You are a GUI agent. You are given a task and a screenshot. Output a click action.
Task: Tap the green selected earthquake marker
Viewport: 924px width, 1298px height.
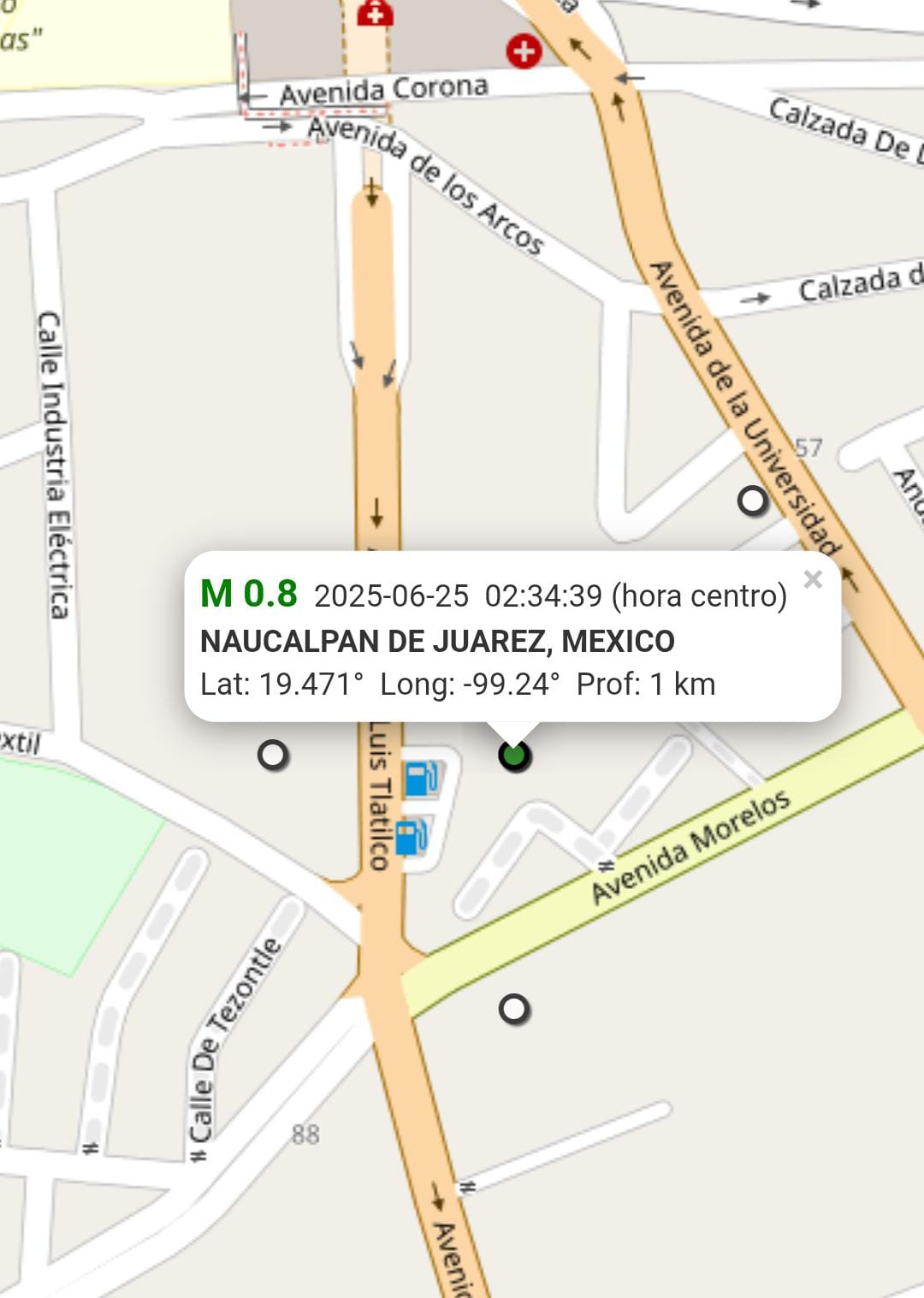pyautogui.click(x=514, y=756)
